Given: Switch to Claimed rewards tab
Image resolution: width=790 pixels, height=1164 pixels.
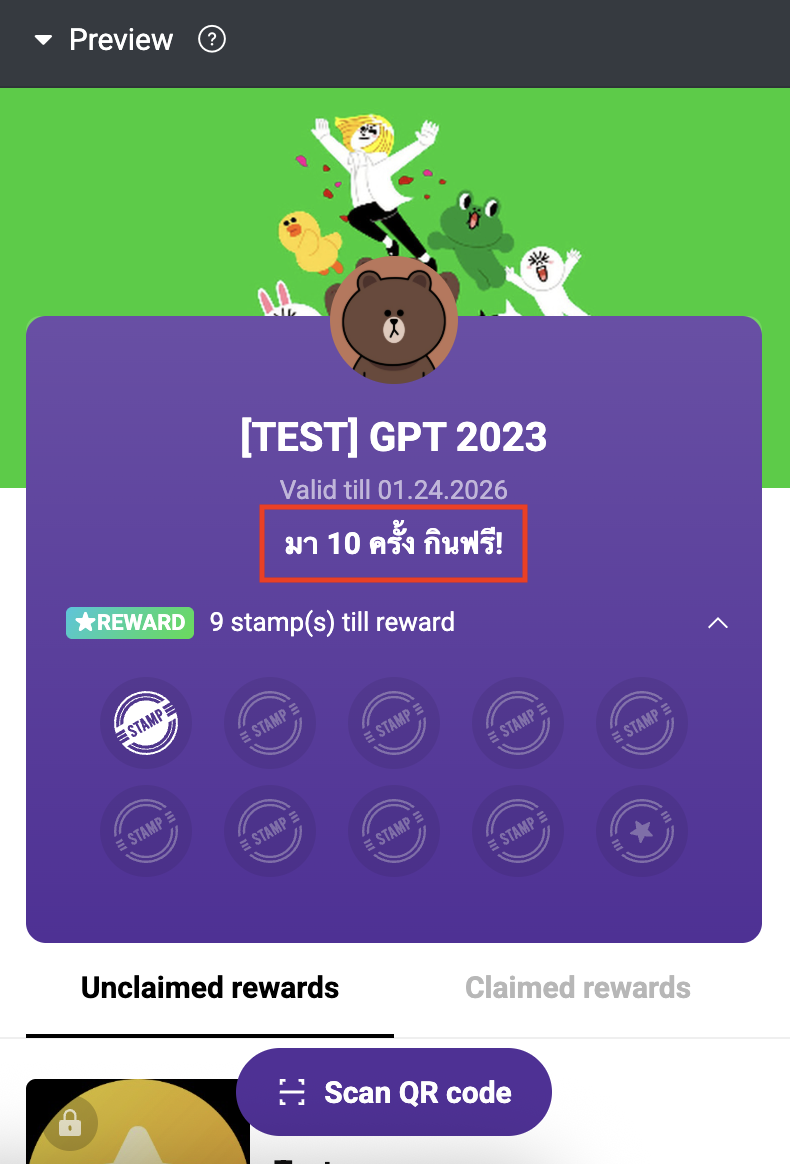Looking at the screenshot, I should pos(577,988).
